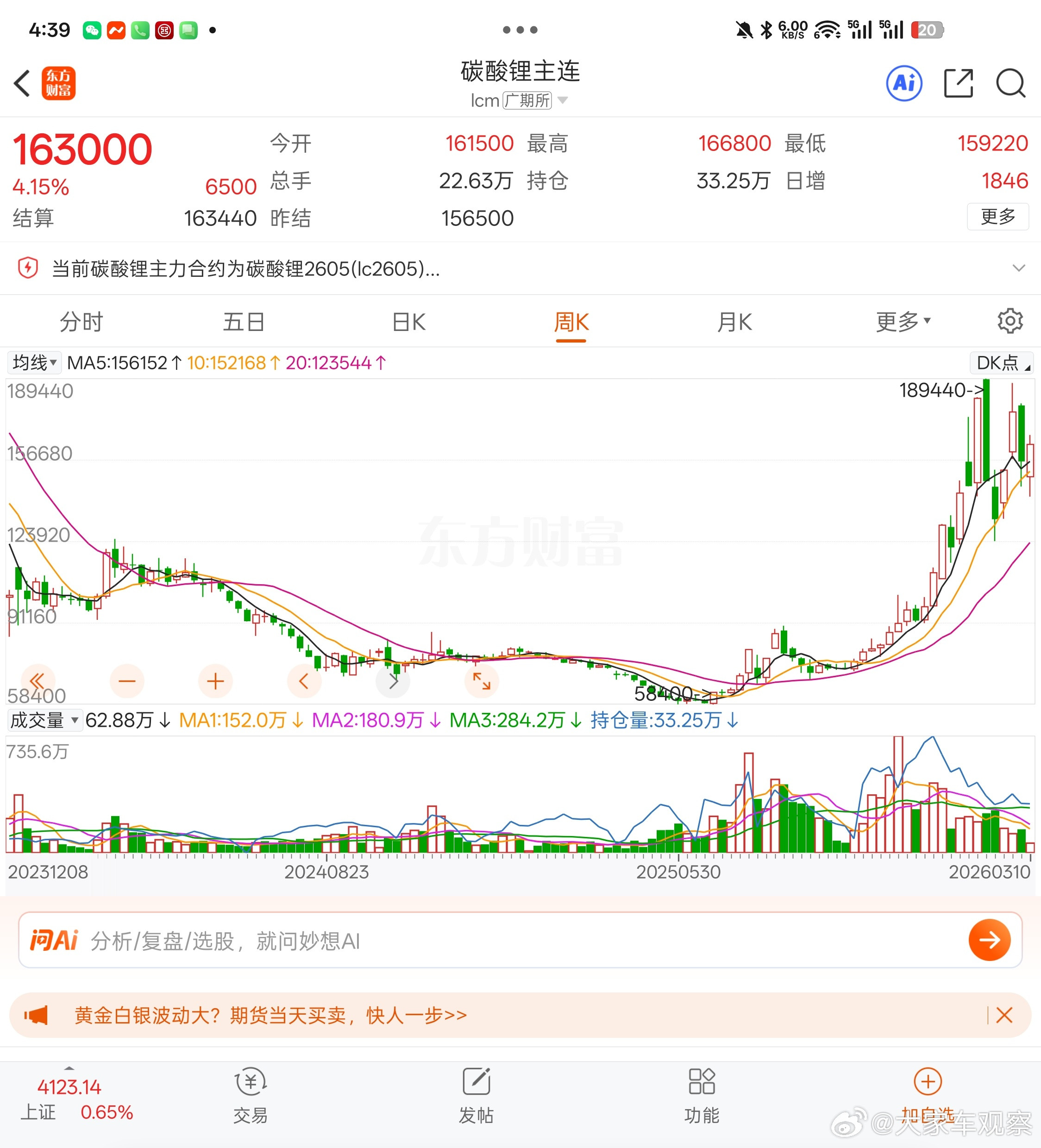Switch to the 月K monthly chart tab
The height and width of the screenshot is (1148, 1041).
pos(734,321)
